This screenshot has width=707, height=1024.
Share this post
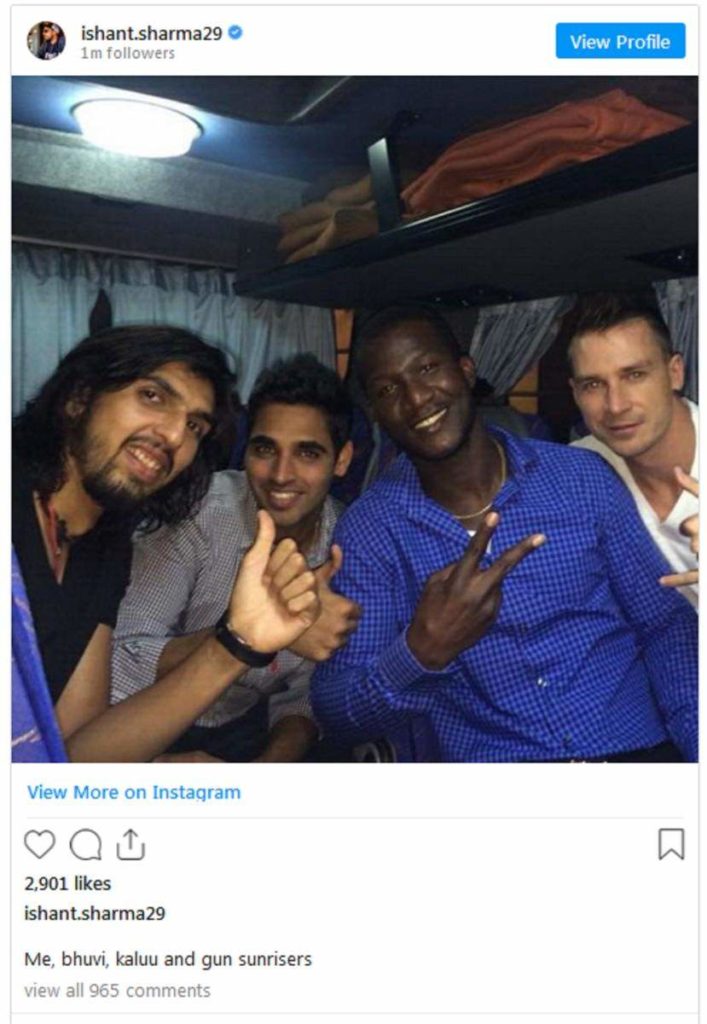pos(131,845)
